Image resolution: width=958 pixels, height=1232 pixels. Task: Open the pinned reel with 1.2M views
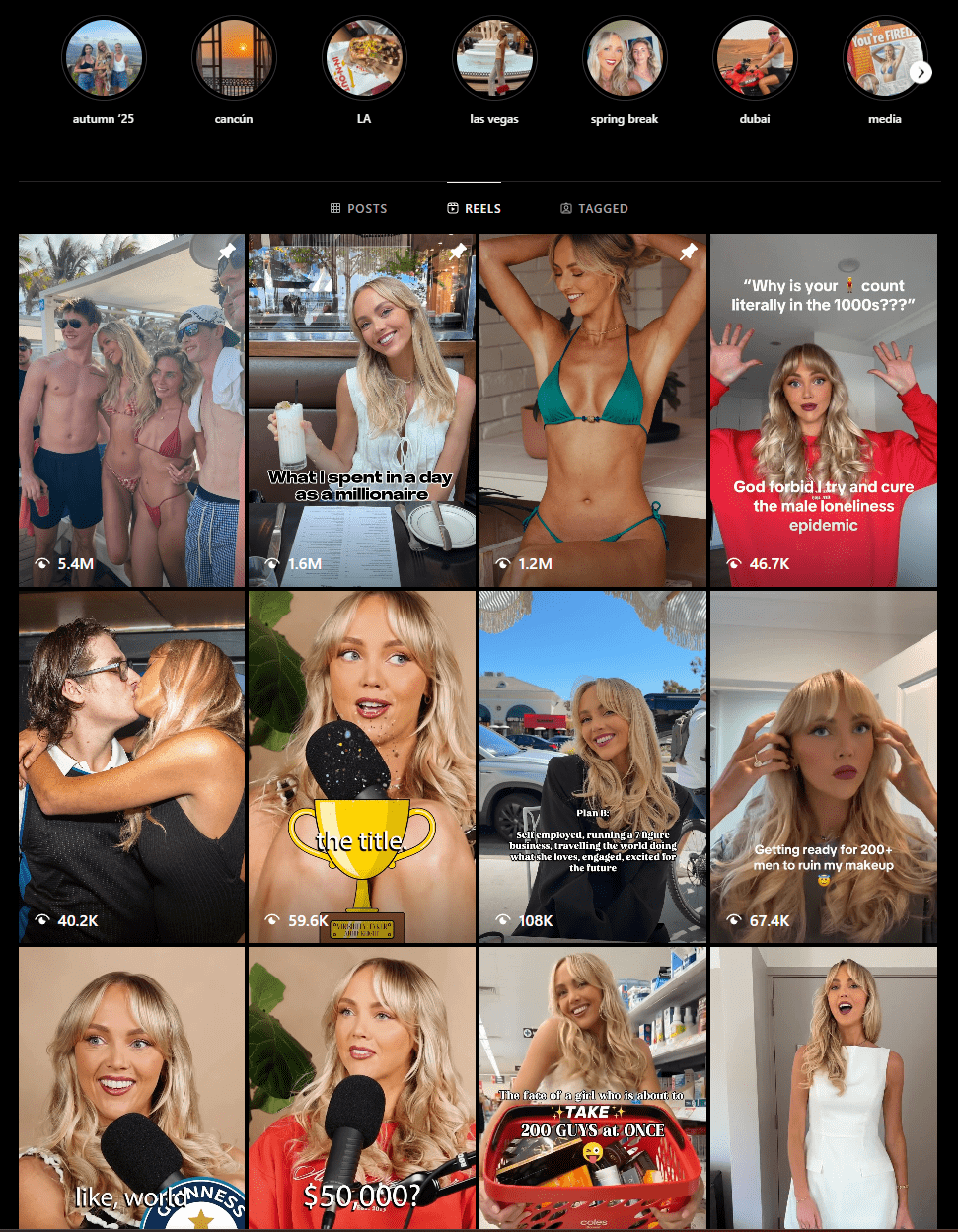[x=592, y=409]
